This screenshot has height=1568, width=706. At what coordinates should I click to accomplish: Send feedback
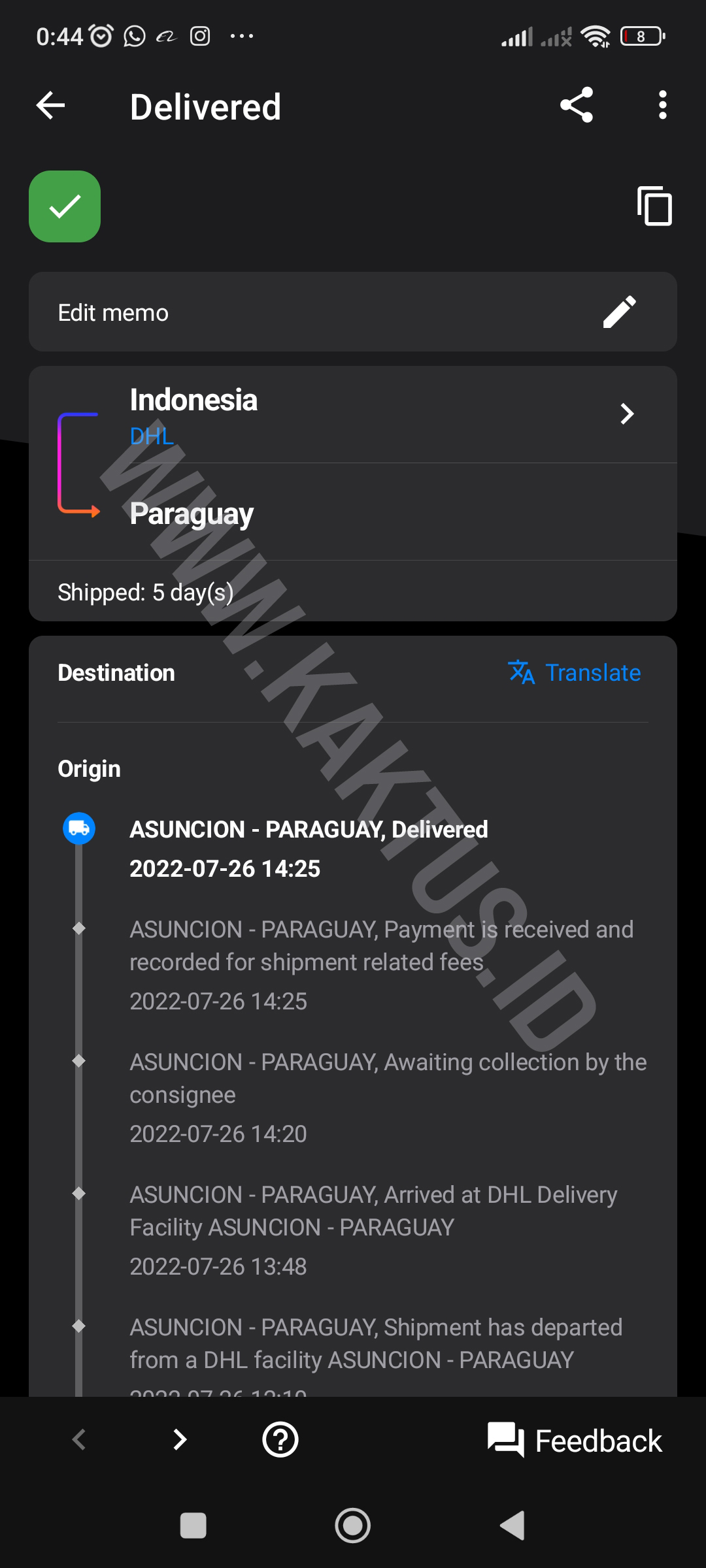[x=575, y=1440]
